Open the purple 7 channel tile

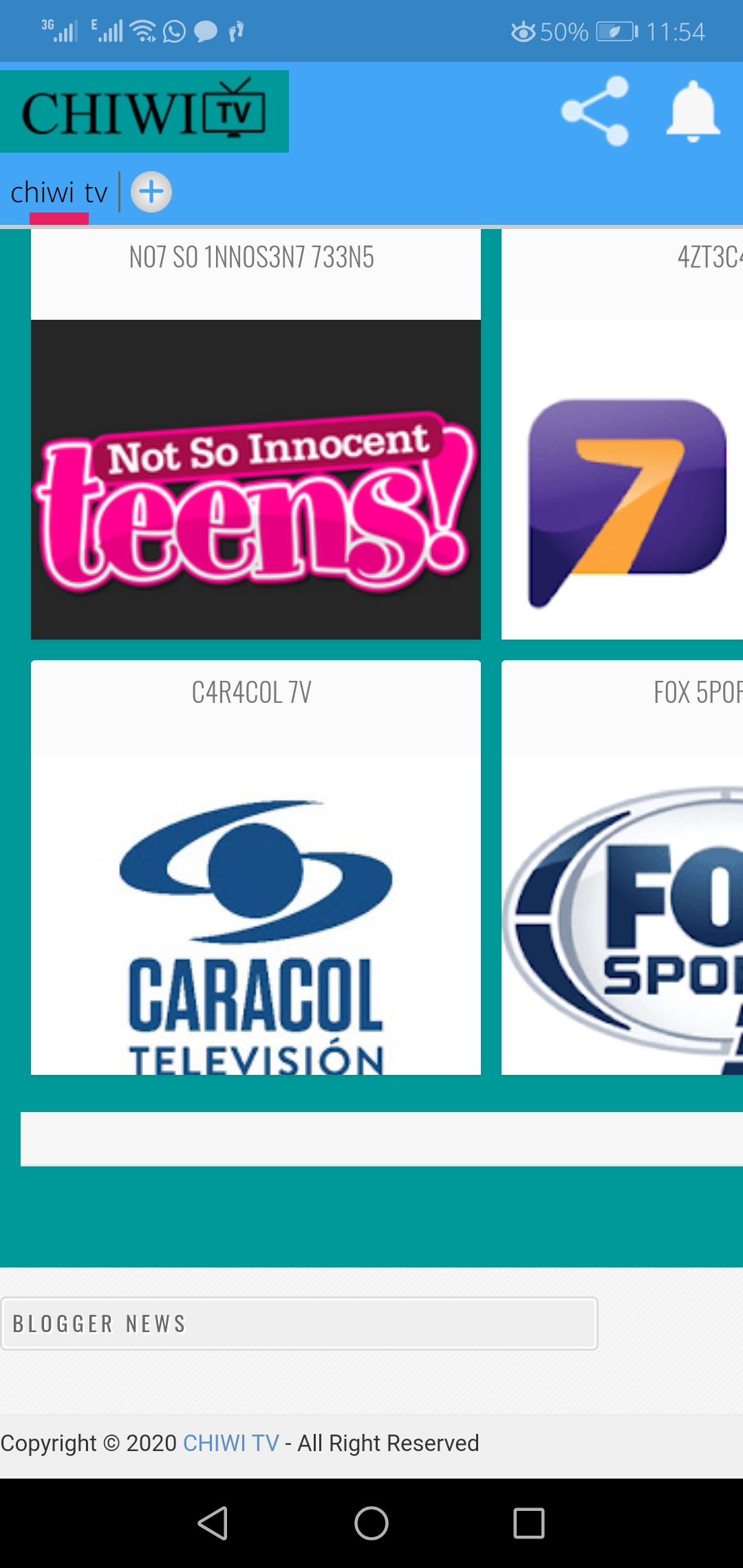tap(623, 479)
